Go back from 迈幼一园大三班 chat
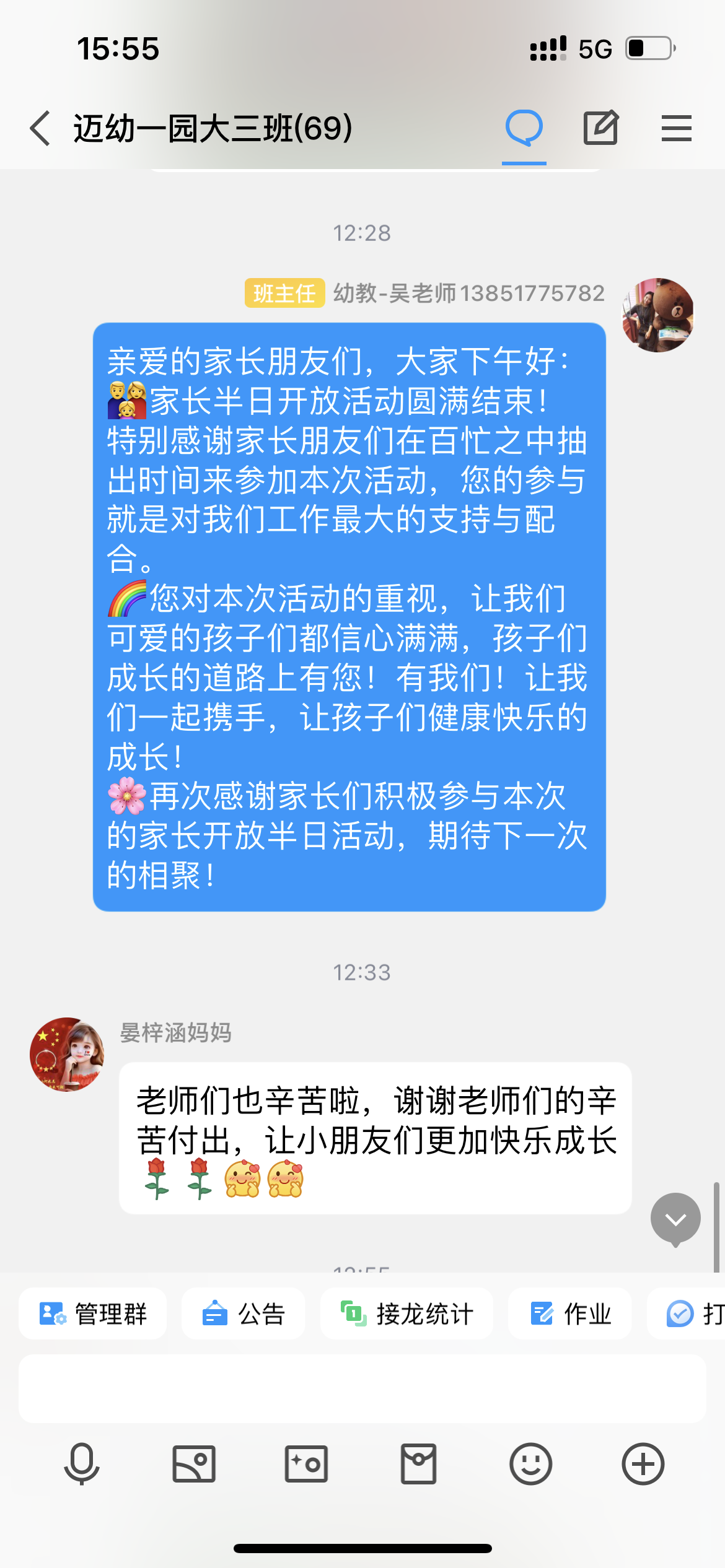 [x=41, y=128]
